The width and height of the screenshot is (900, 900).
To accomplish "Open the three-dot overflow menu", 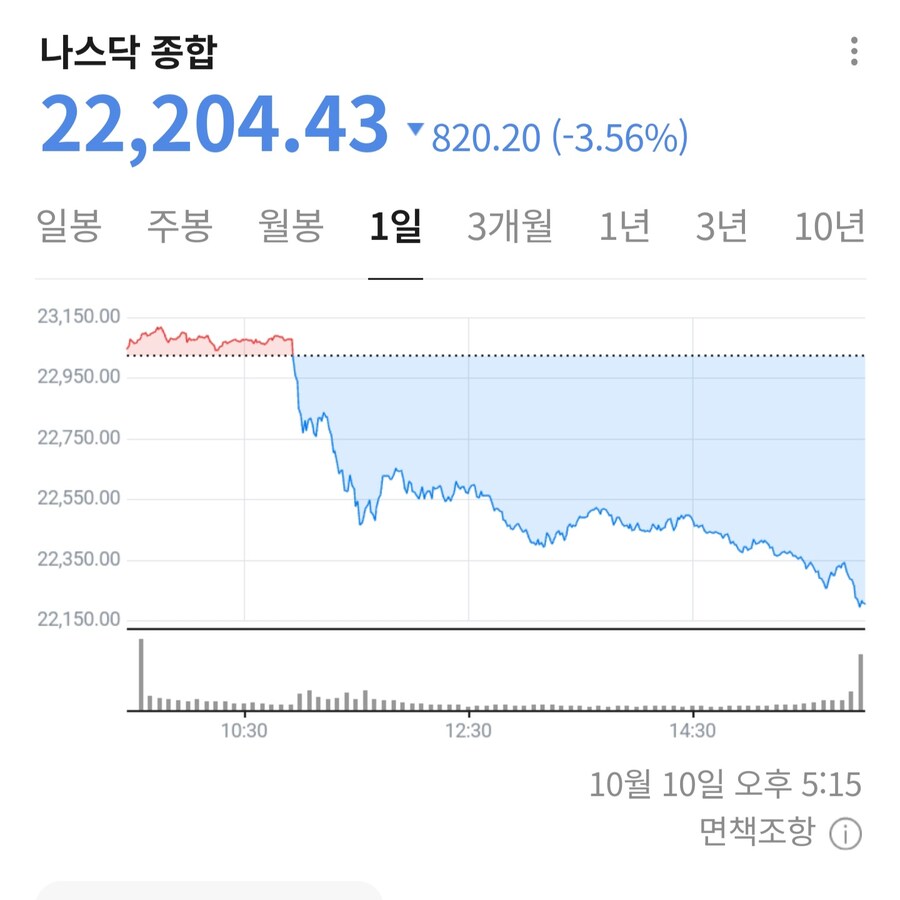I will [x=853, y=51].
